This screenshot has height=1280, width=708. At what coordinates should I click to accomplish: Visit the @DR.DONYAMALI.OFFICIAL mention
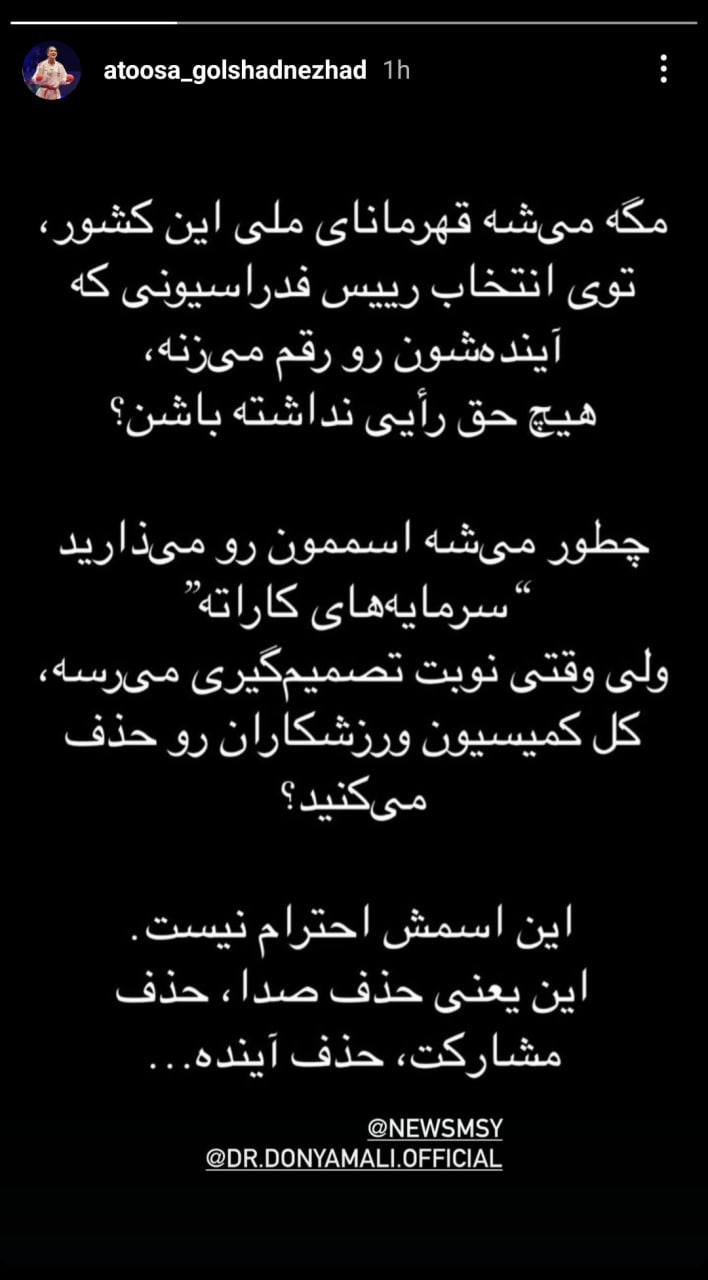(x=353, y=1158)
